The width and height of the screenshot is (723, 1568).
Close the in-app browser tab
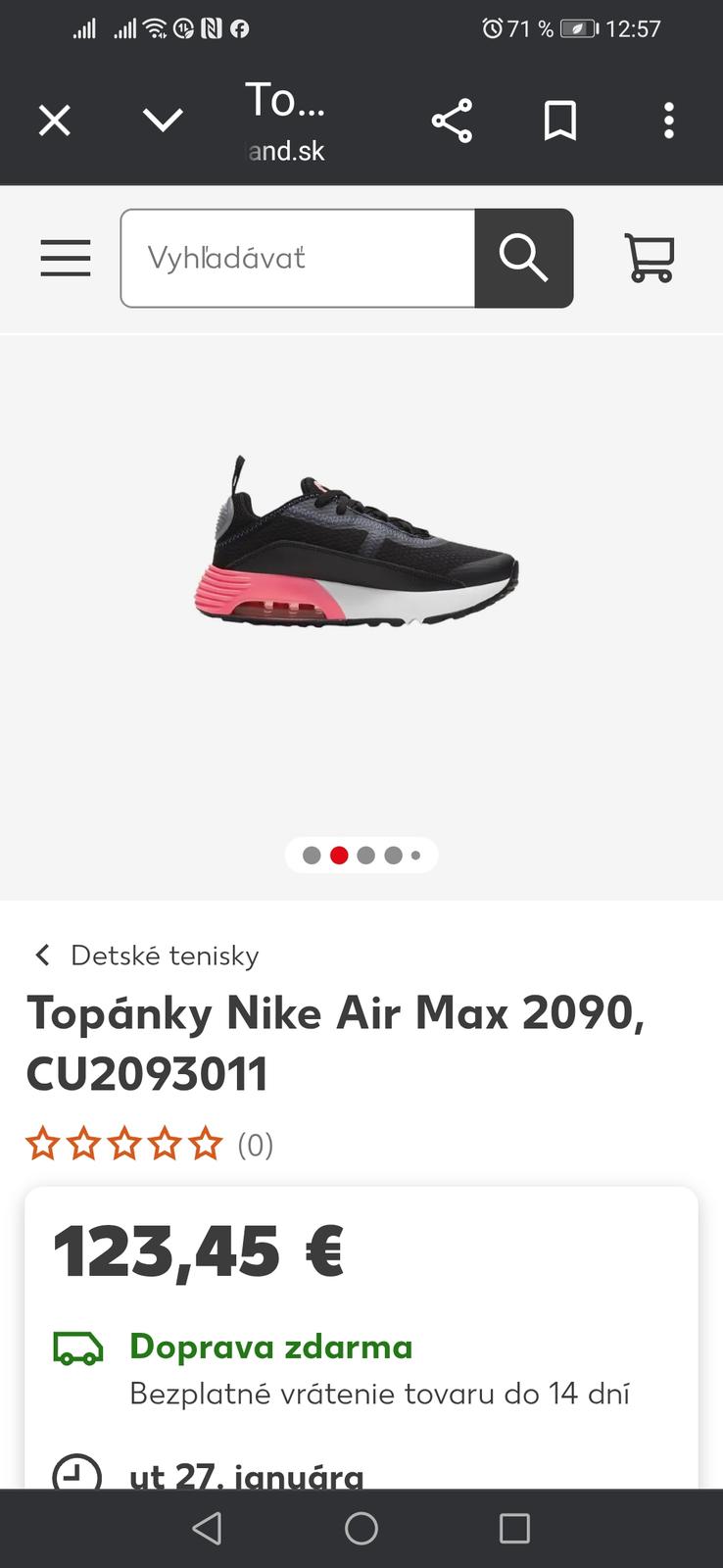(x=55, y=122)
